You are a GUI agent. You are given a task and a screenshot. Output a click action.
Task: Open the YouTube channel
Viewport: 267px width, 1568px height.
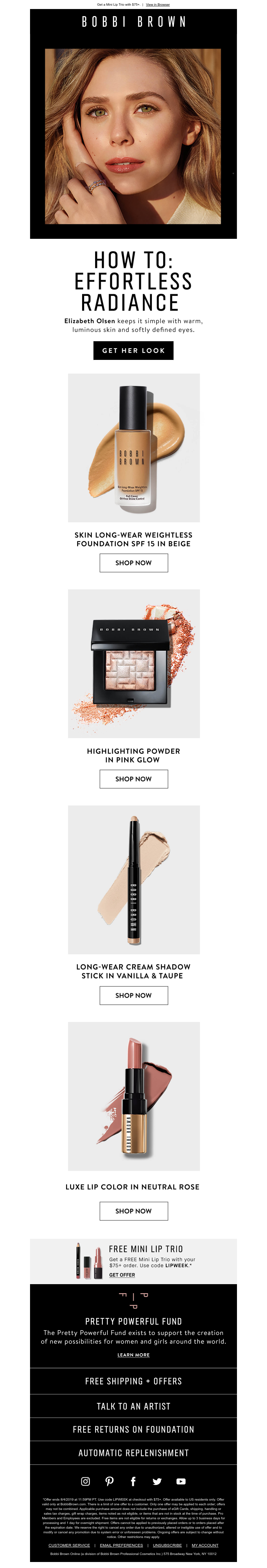click(x=181, y=1482)
